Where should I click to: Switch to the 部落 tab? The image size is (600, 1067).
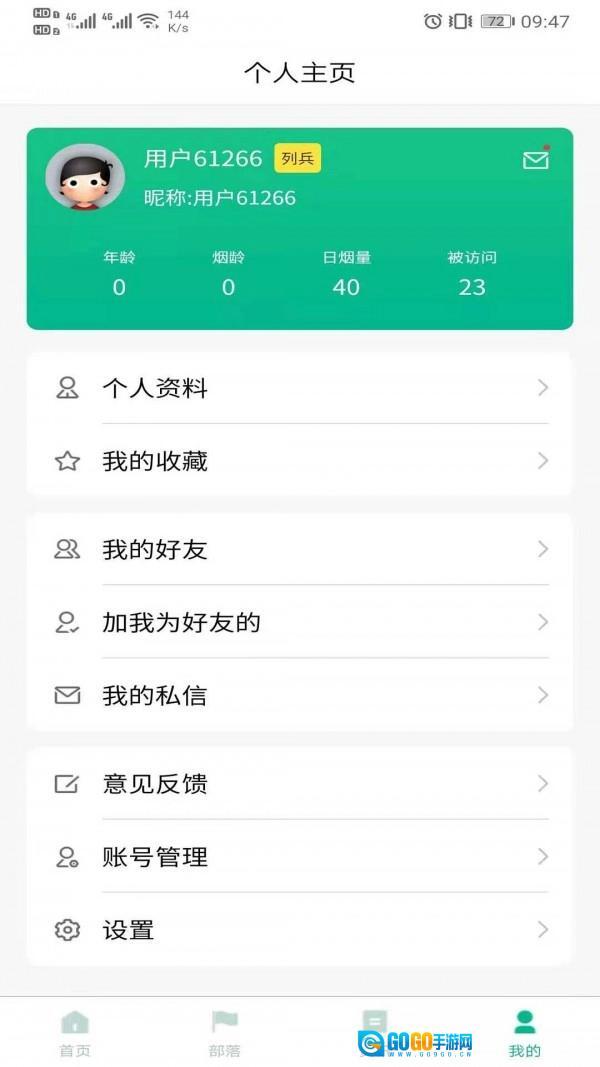pyautogui.click(x=225, y=1033)
